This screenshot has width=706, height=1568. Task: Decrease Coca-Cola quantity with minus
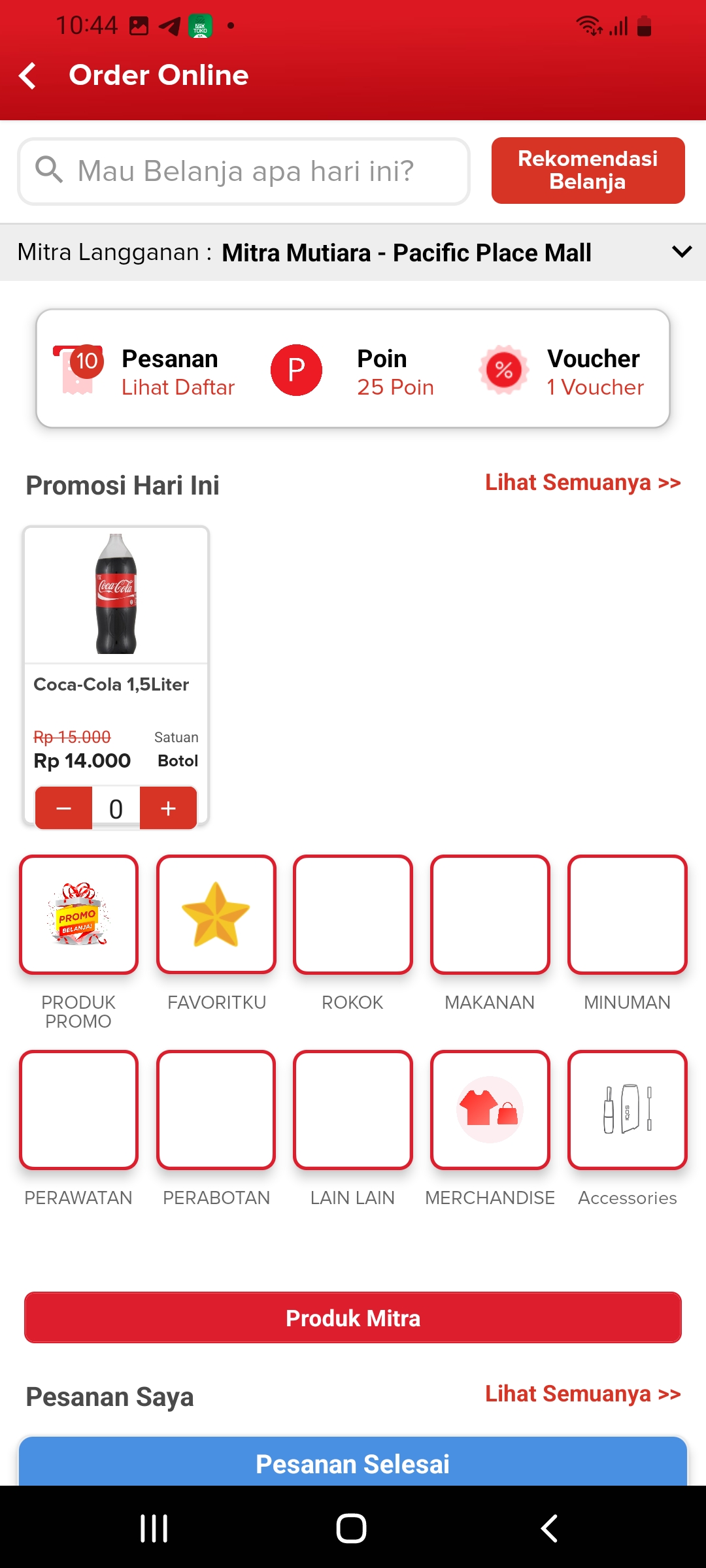tap(63, 809)
